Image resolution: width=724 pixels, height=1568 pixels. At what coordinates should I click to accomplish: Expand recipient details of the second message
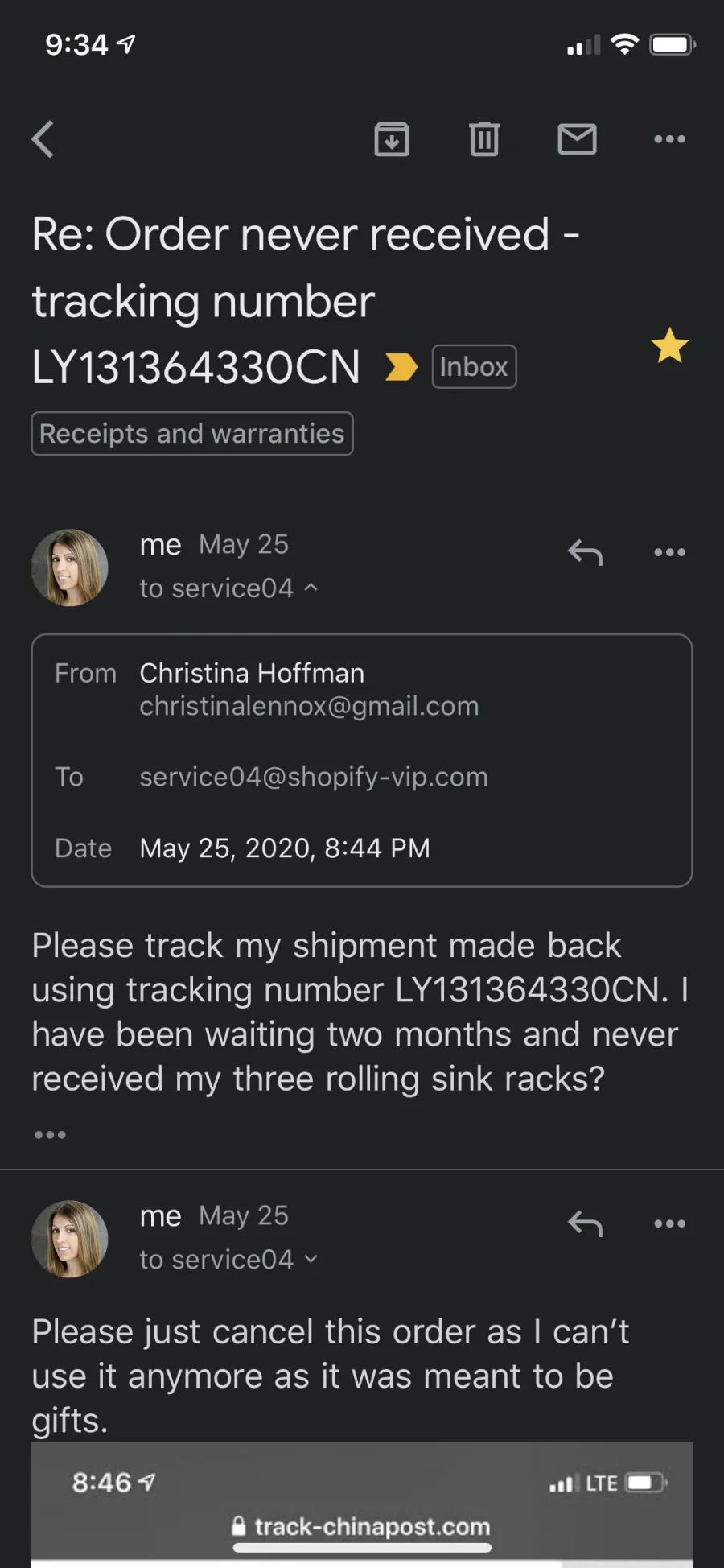click(x=229, y=1260)
